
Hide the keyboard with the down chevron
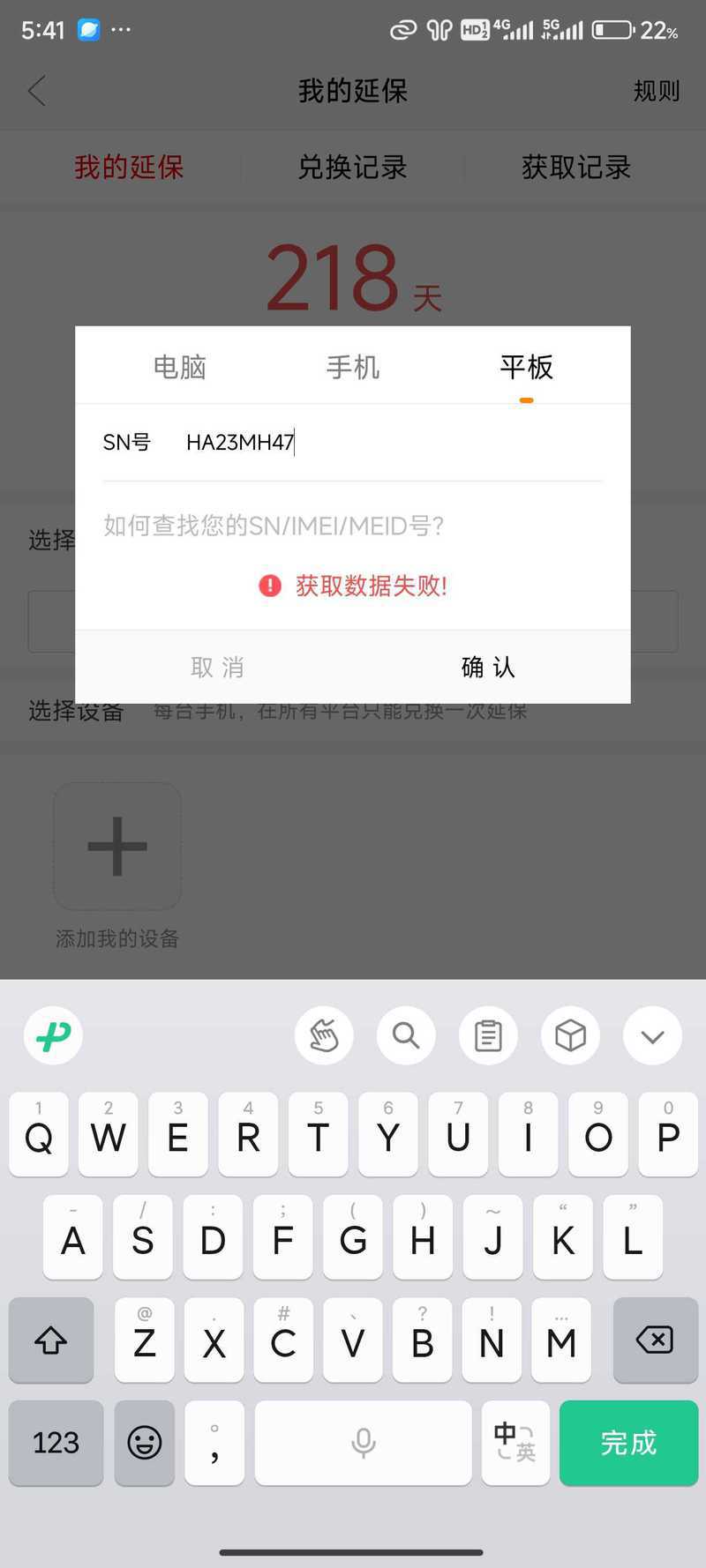pos(652,1035)
